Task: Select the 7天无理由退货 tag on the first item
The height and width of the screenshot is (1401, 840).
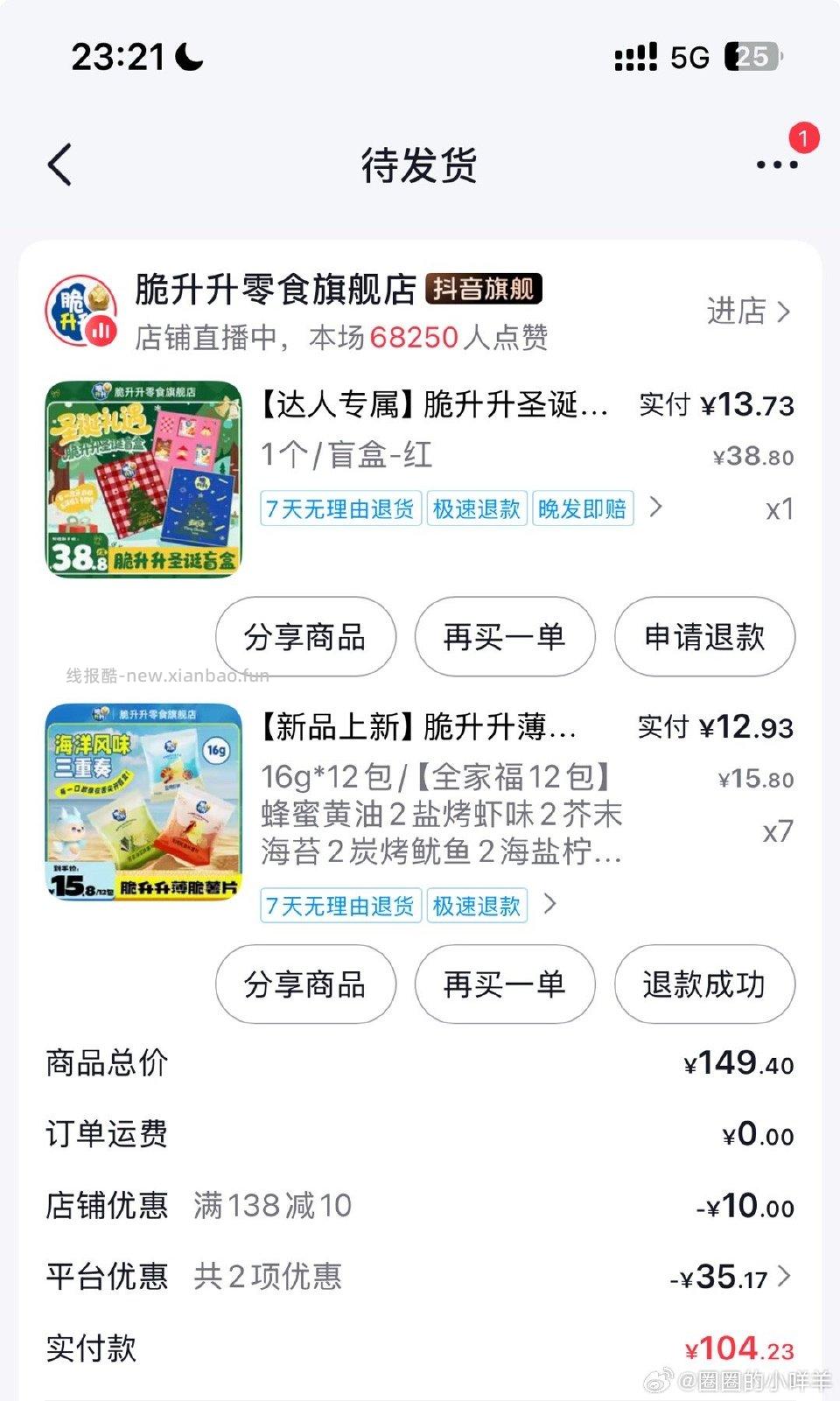Action: click(x=339, y=508)
